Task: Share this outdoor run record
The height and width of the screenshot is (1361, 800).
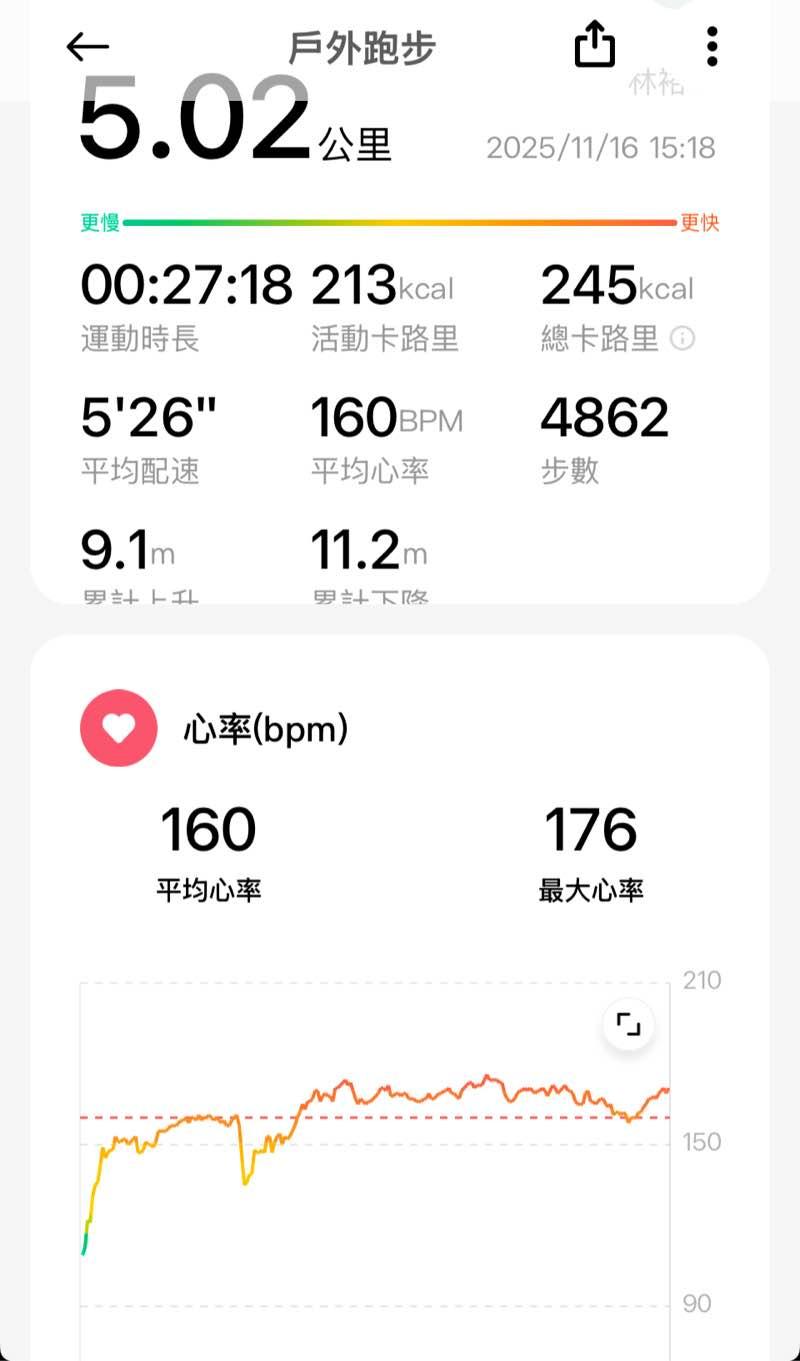Action: tap(594, 45)
